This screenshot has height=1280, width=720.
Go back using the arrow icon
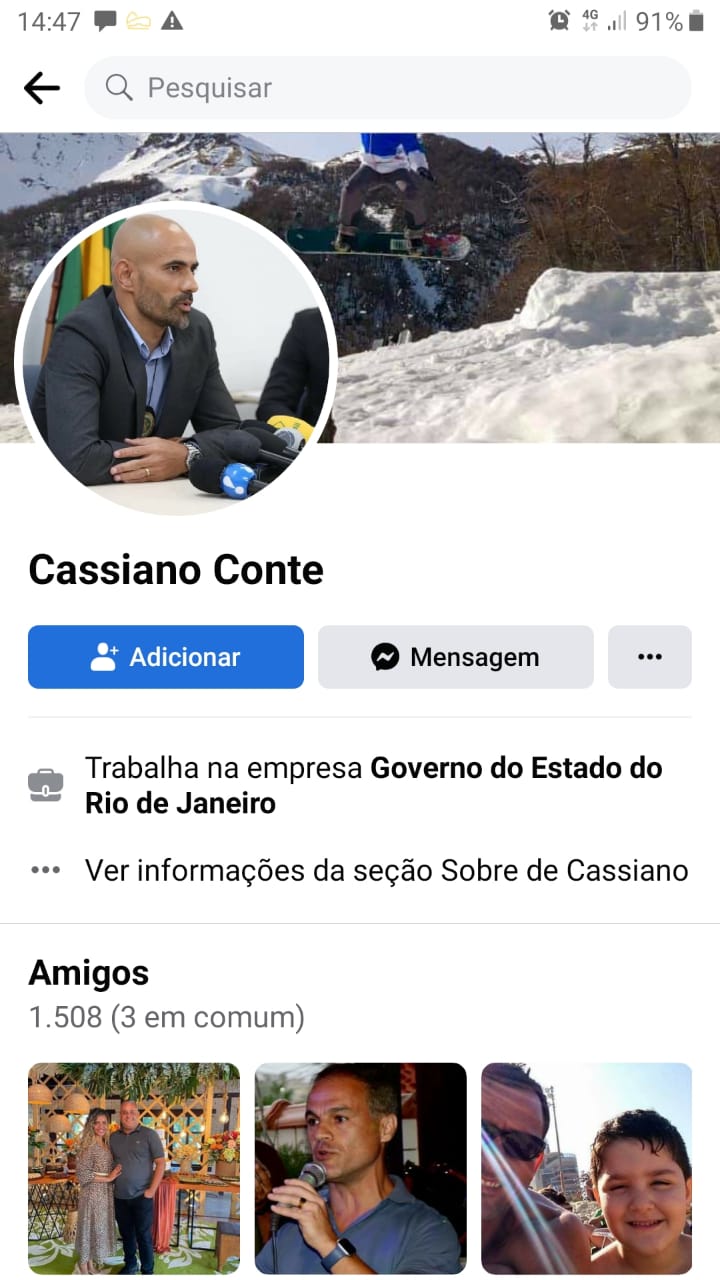coord(42,88)
